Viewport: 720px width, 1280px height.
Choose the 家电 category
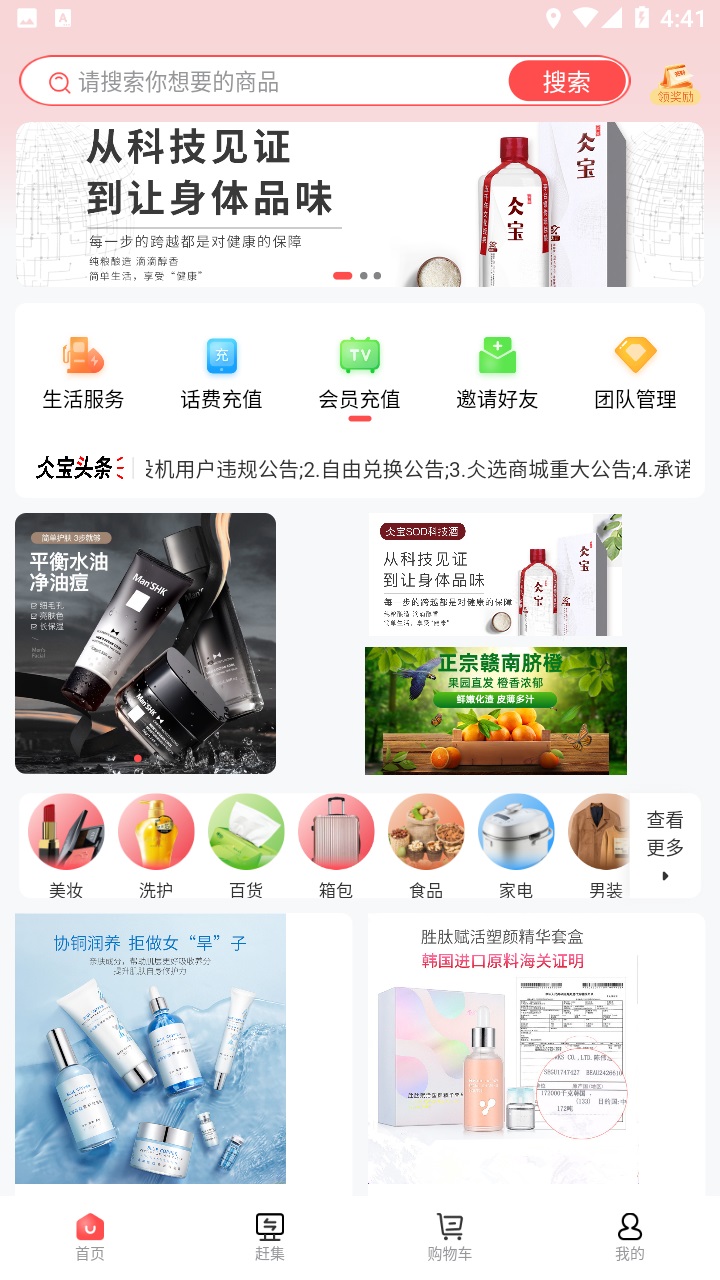coord(516,845)
